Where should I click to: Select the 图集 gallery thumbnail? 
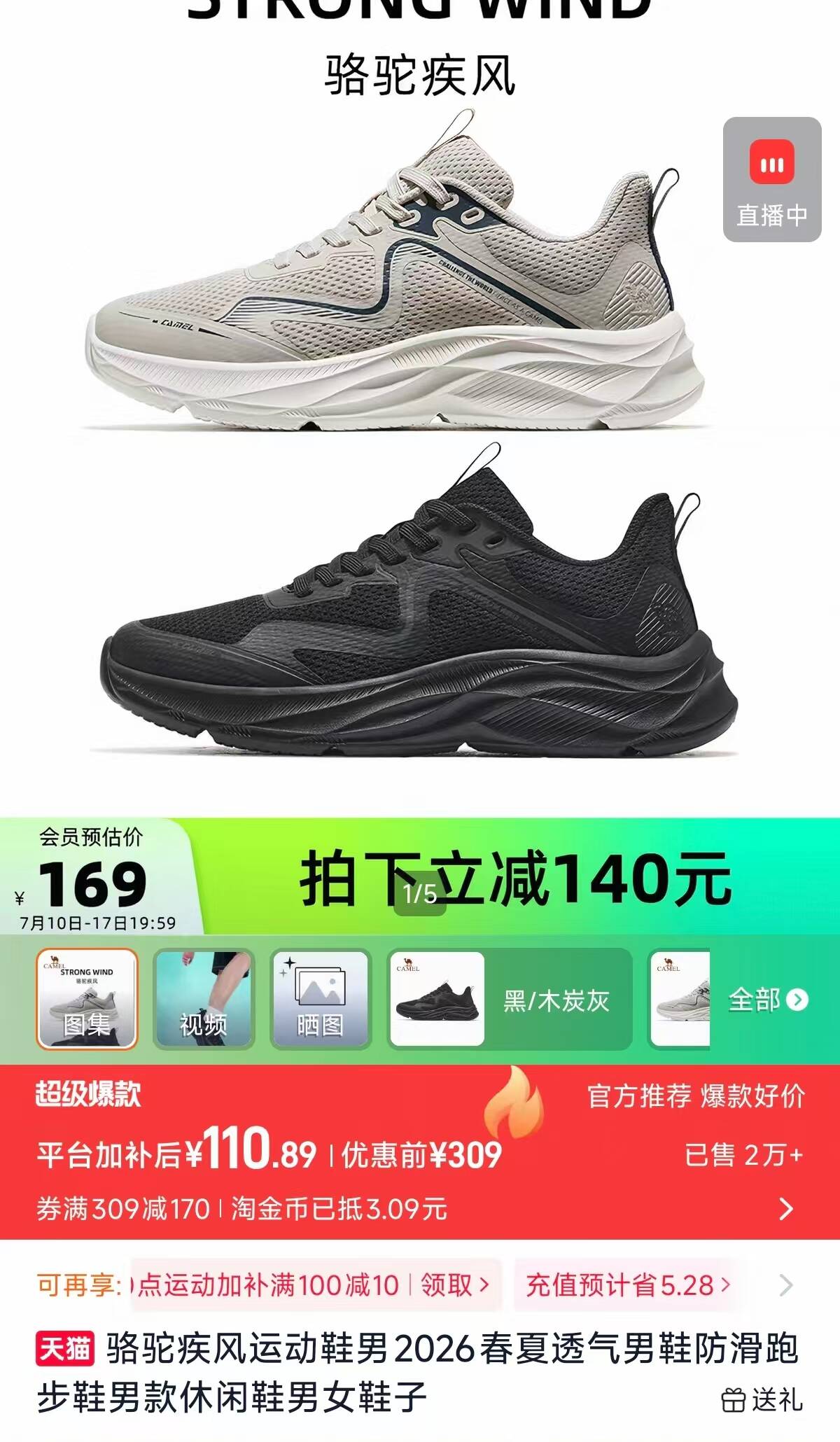click(87, 998)
